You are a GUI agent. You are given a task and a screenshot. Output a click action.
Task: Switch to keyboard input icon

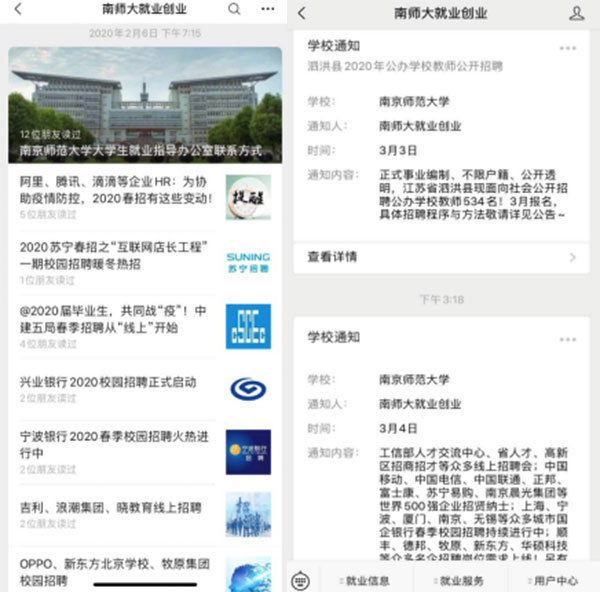tap(303, 579)
